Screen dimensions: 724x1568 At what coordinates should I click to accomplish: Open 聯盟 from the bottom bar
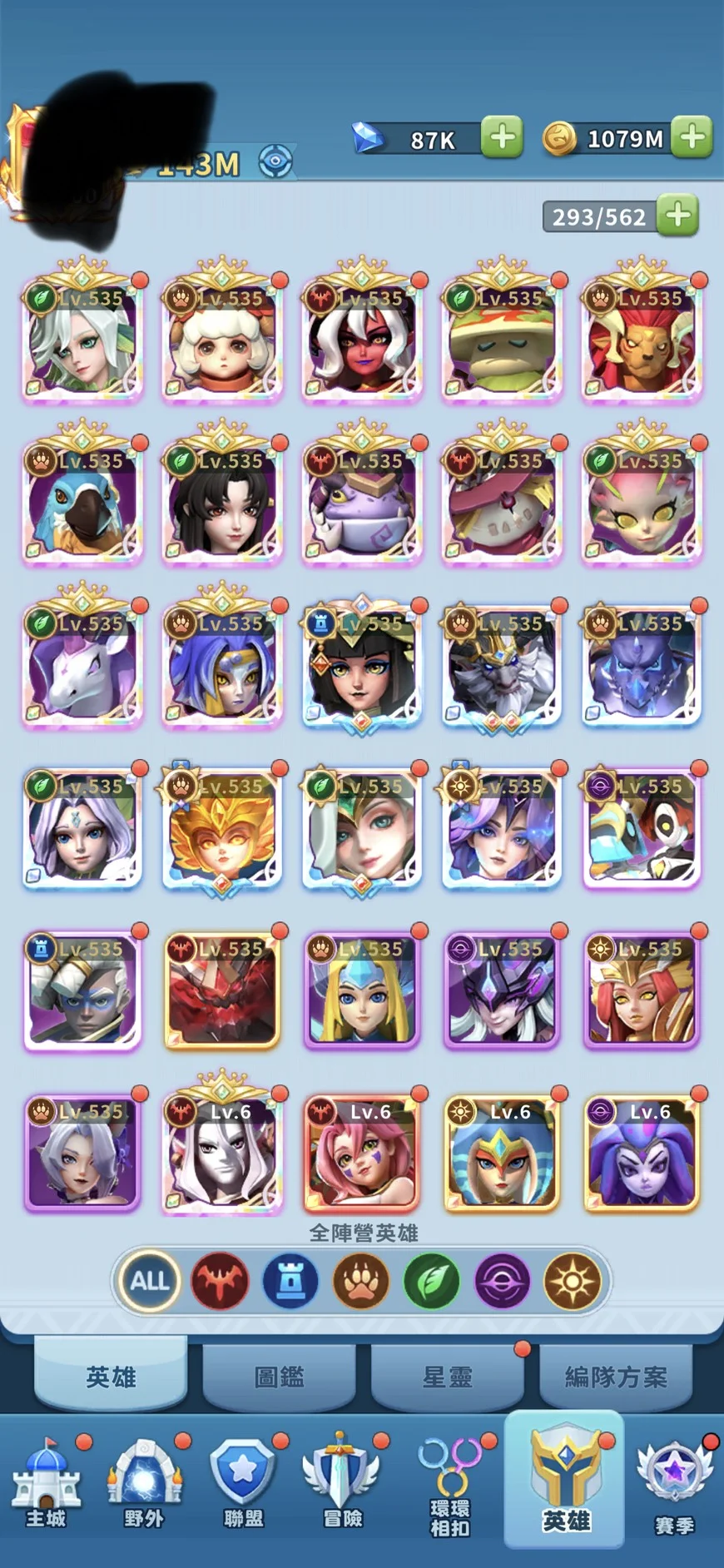click(x=243, y=1486)
